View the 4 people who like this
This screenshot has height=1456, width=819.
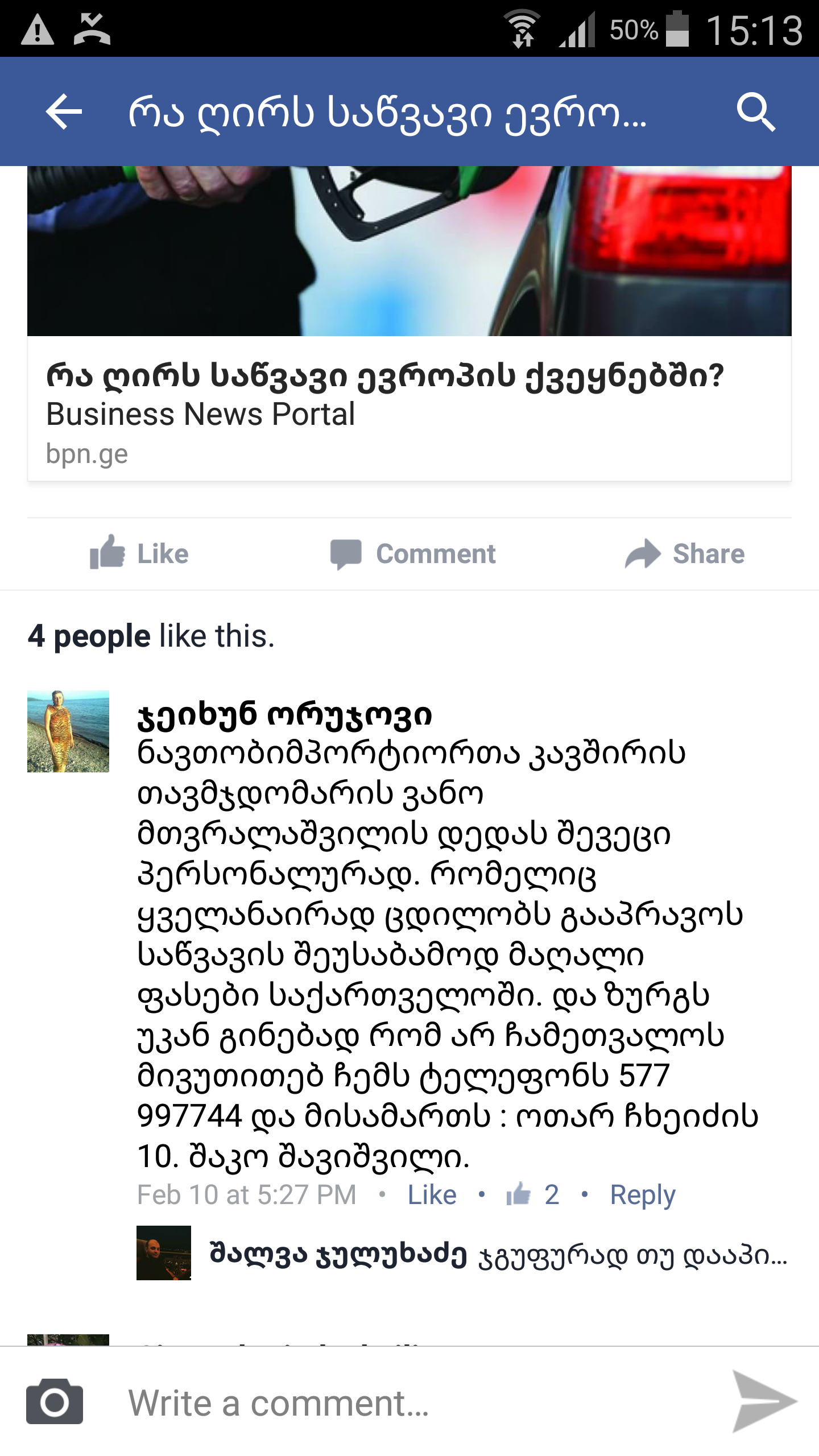point(151,636)
